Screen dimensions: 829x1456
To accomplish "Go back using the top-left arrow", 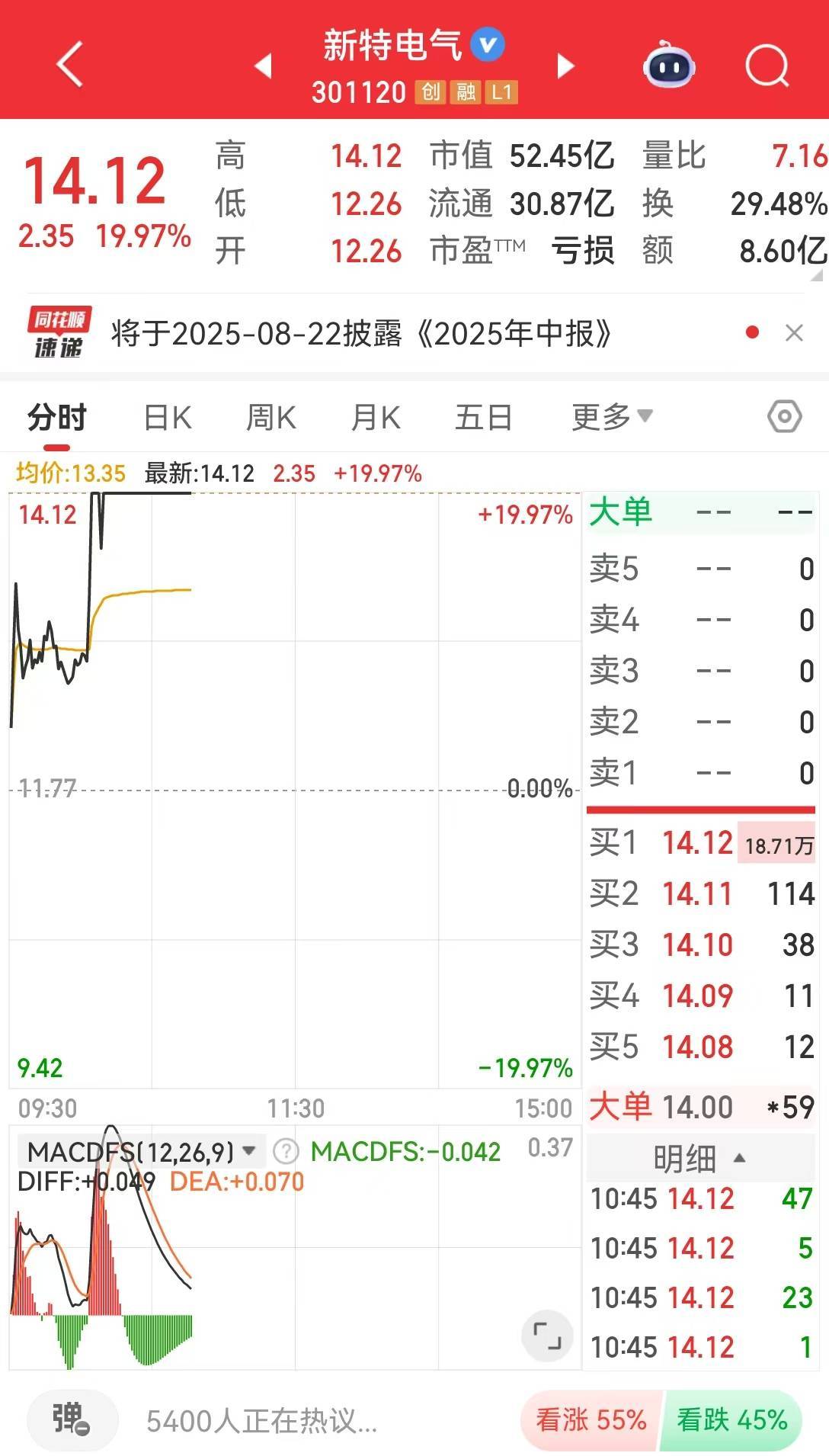I will tap(69, 65).
